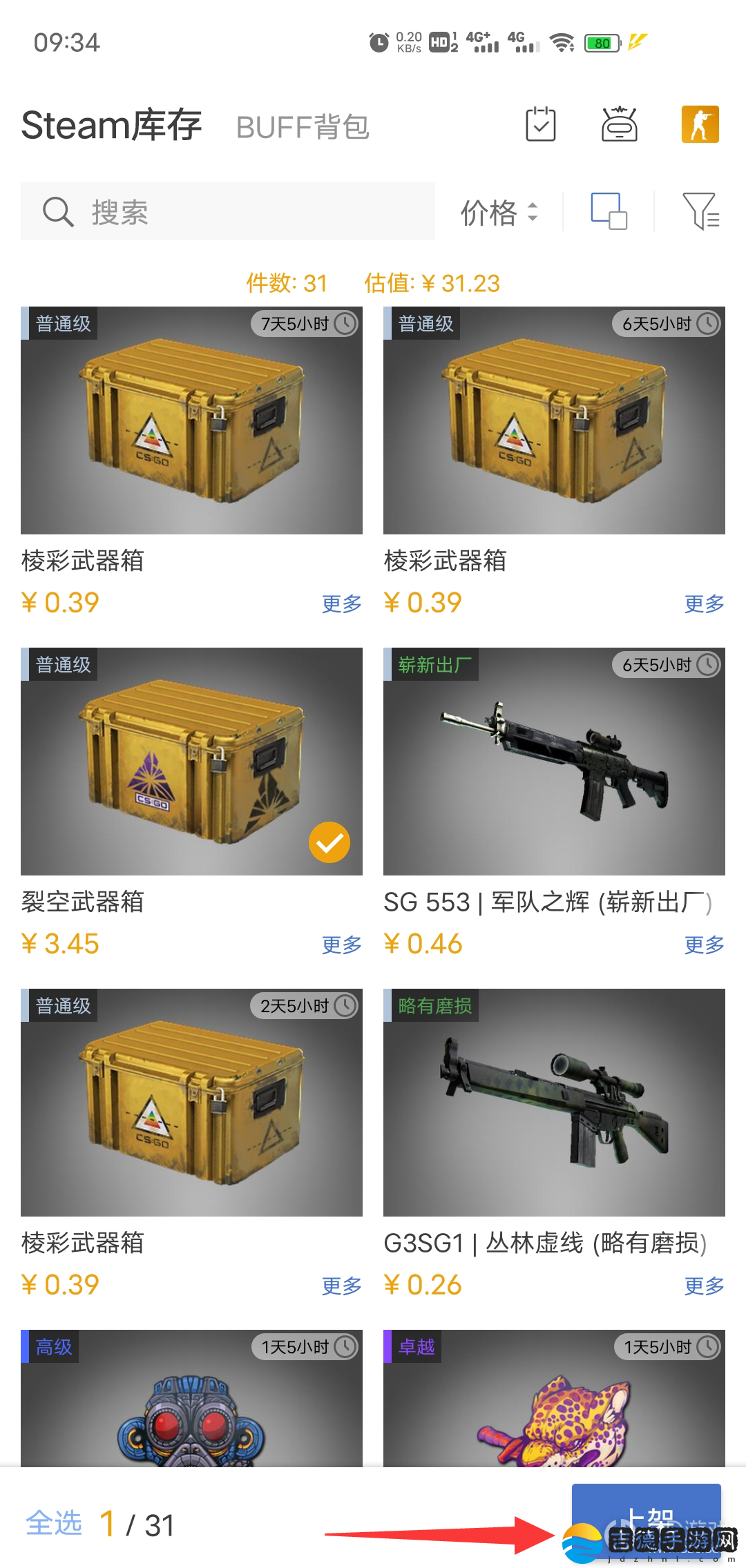Toggle the multi-select mode icon
This screenshot has width=746, height=1568.
pyautogui.click(x=609, y=211)
